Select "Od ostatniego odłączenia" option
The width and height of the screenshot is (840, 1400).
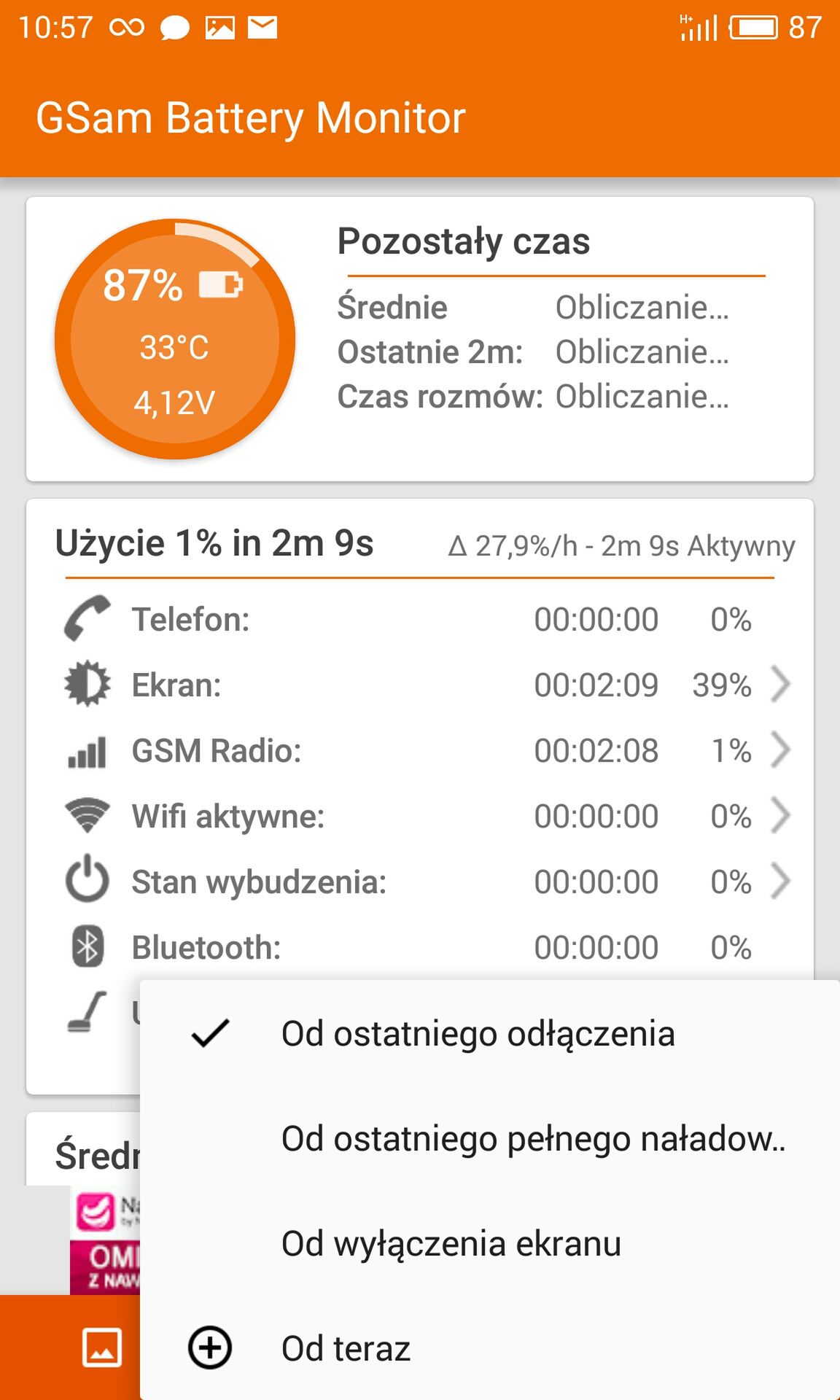[490, 1033]
